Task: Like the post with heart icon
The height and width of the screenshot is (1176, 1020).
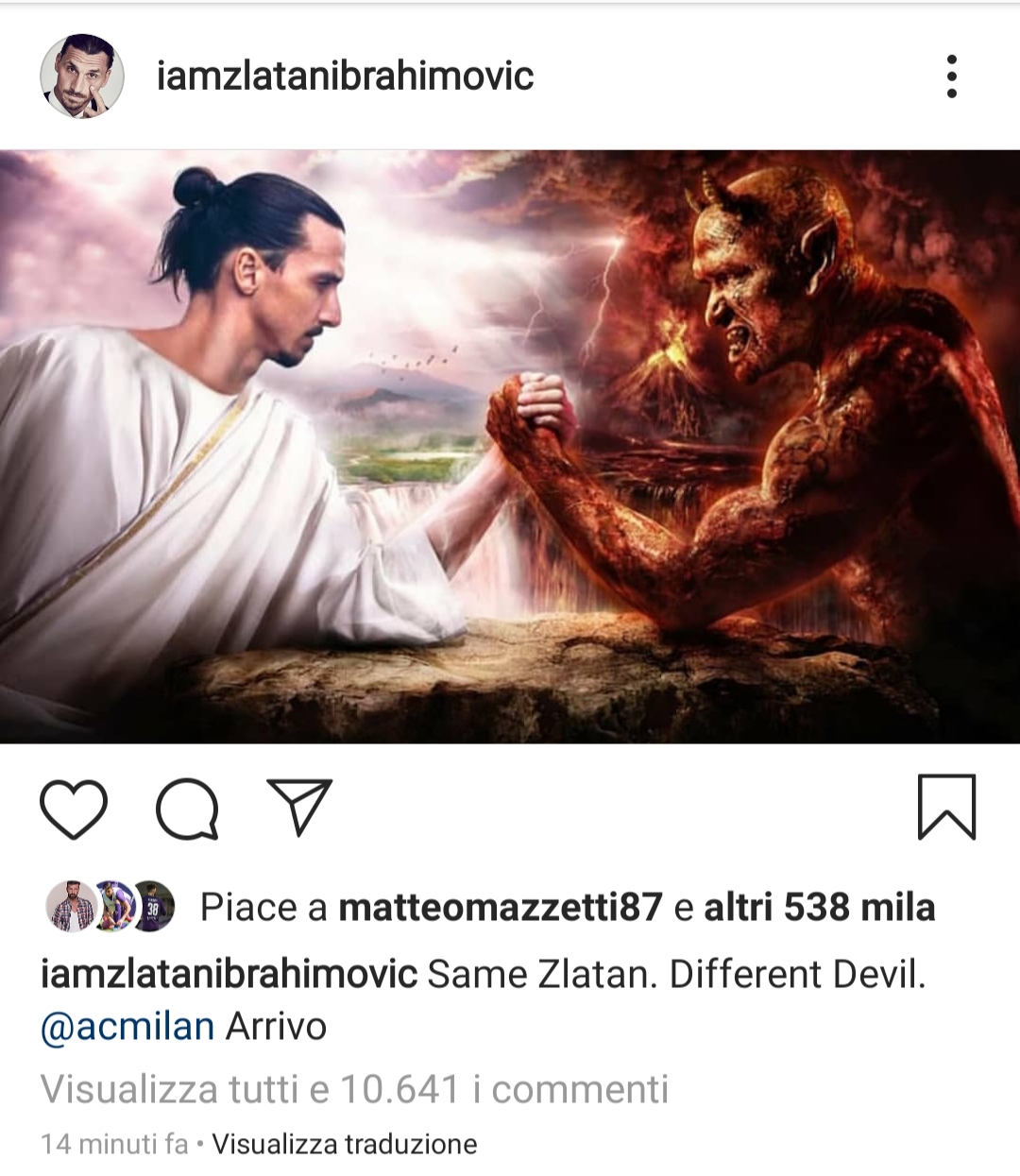Action: pyautogui.click(x=74, y=810)
